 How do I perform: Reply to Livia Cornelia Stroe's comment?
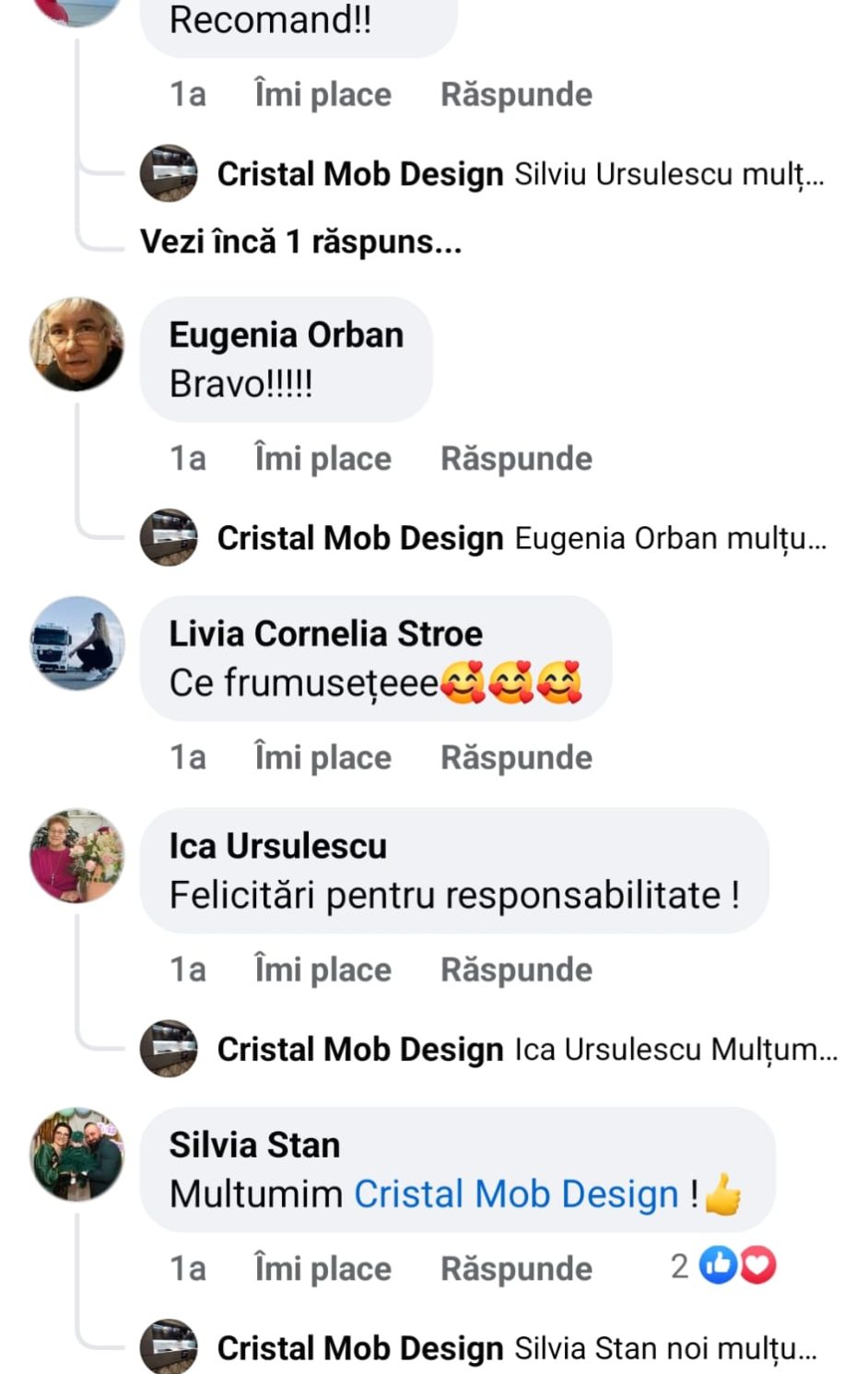pos(516,757)
